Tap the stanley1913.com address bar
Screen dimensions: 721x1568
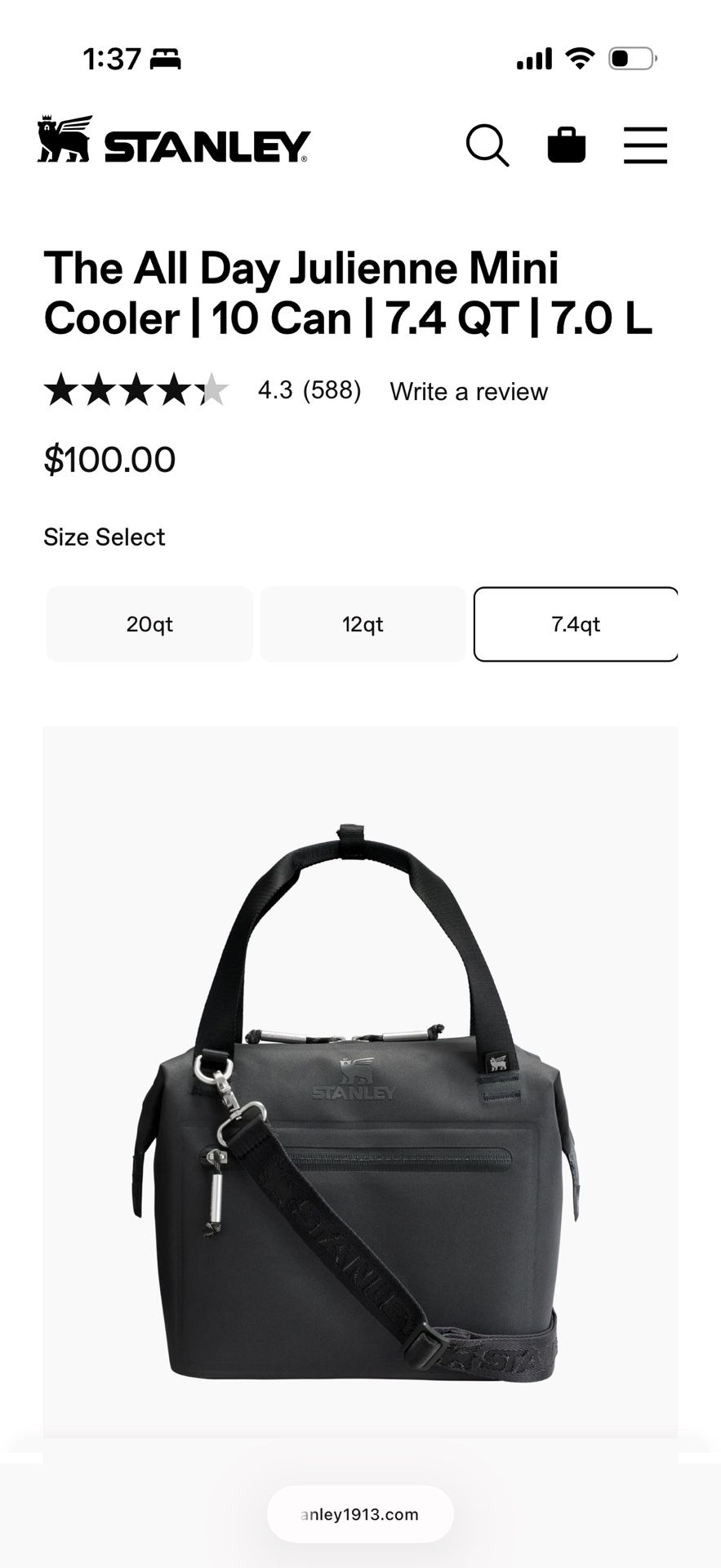(360, 1514)
